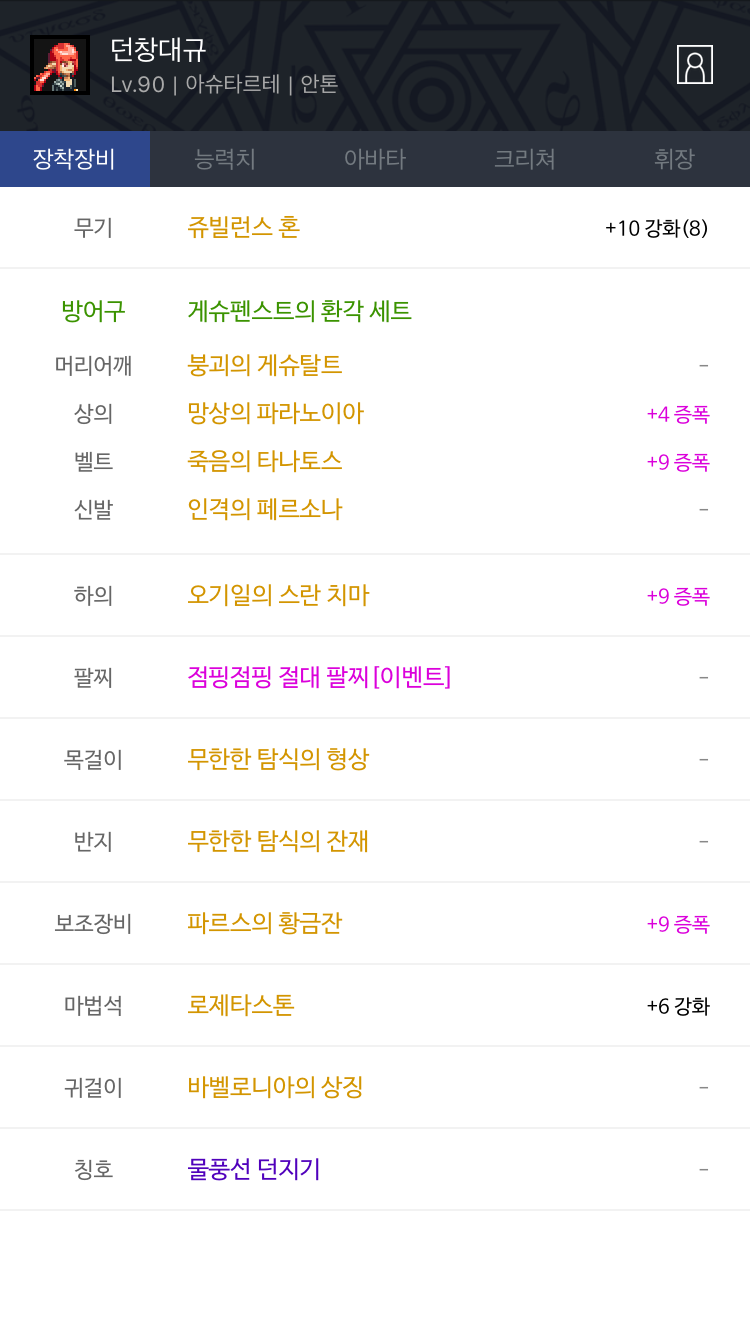750x1334 pixels.
Task: Open 파르스의 황금잔 sub equipment
Action: [x=265, y=923]
